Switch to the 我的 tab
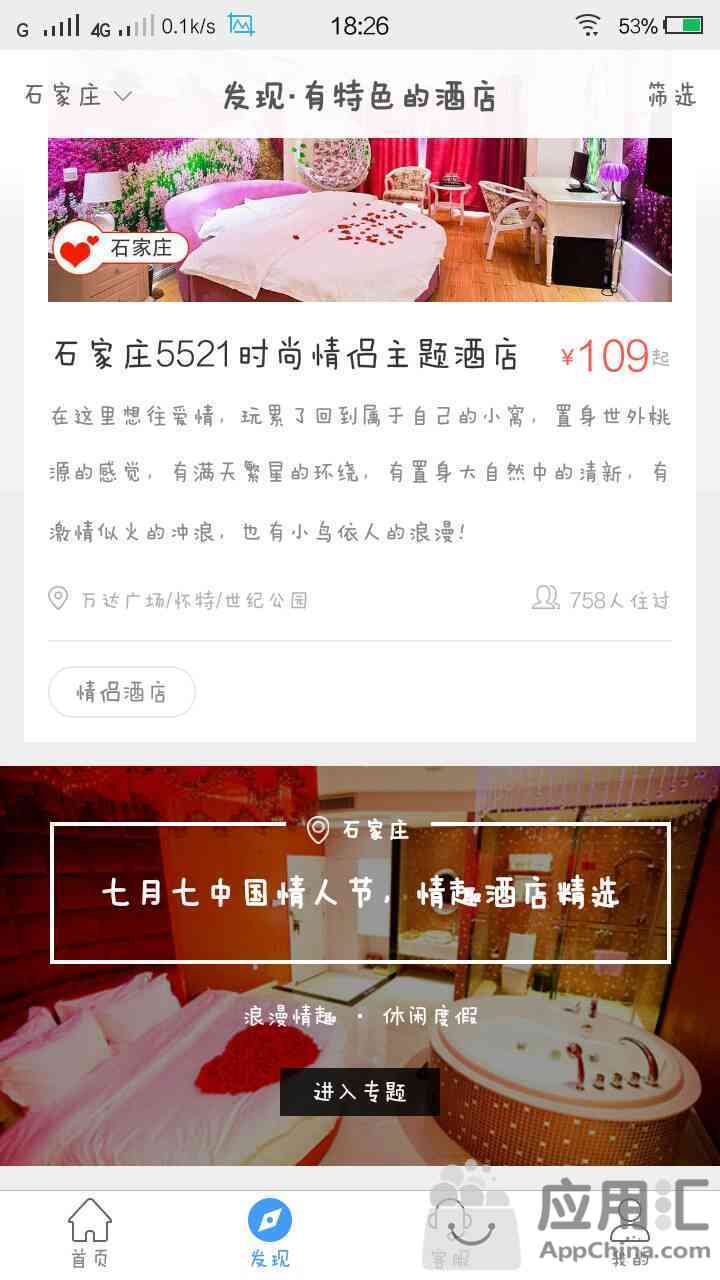 click(x=630, y=1234)
